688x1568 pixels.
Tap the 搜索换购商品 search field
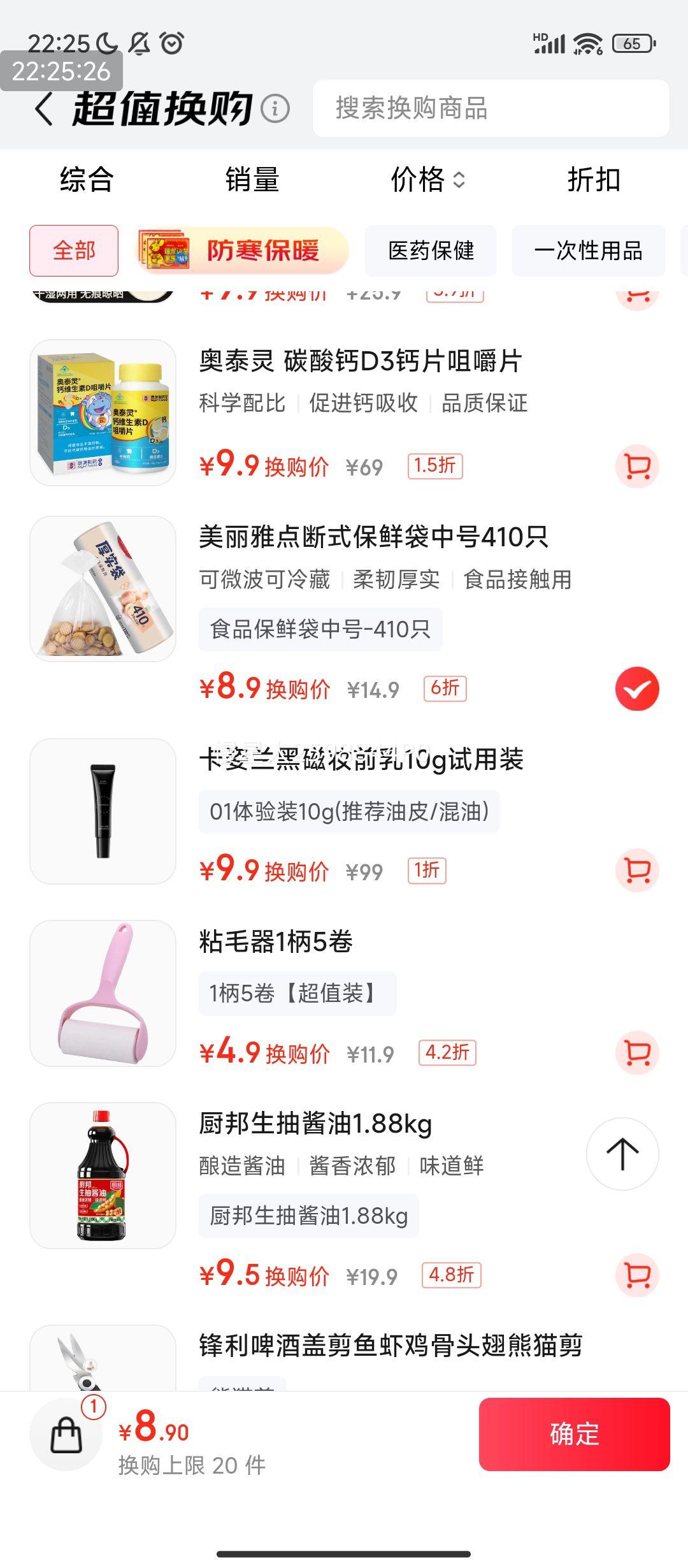495,110
